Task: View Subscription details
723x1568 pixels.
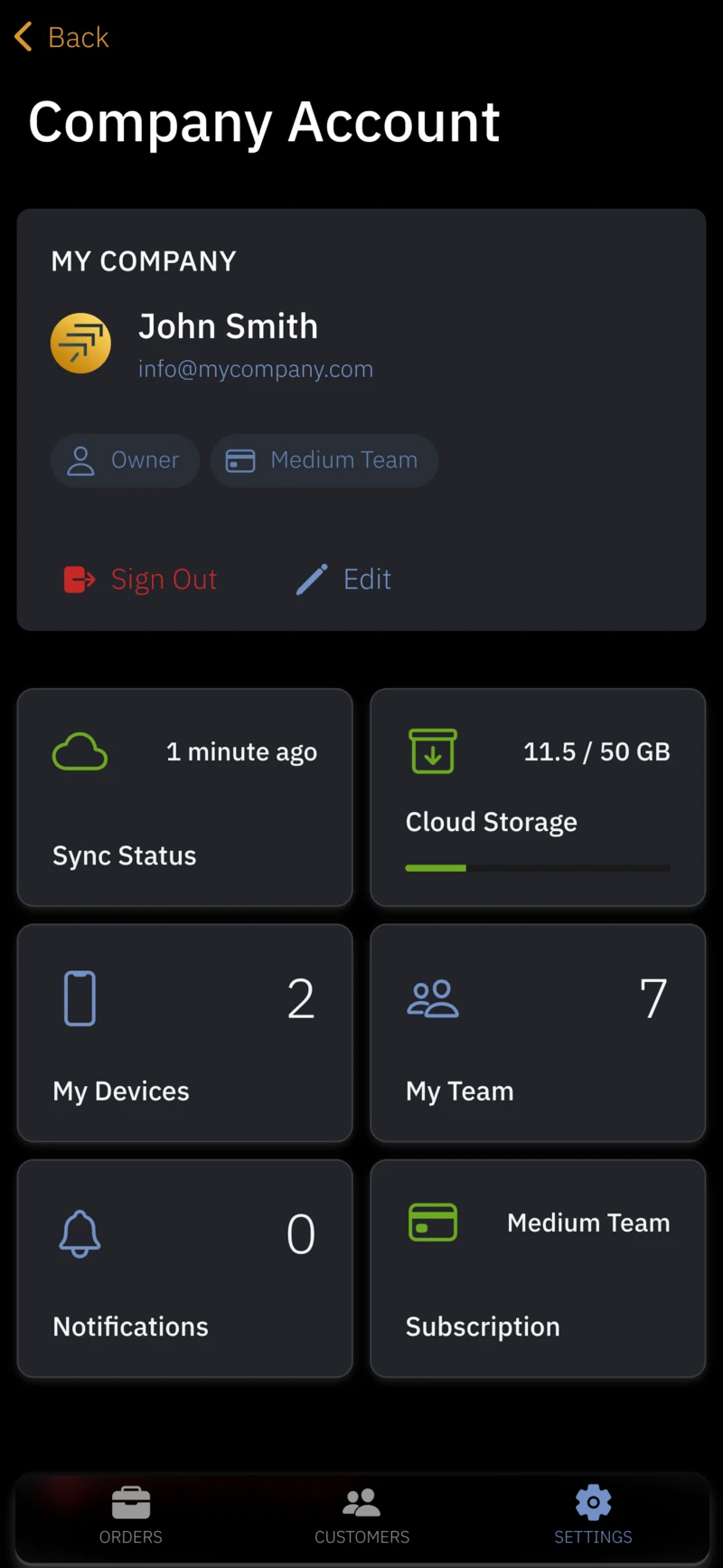Action: [x=538, y=1268]
